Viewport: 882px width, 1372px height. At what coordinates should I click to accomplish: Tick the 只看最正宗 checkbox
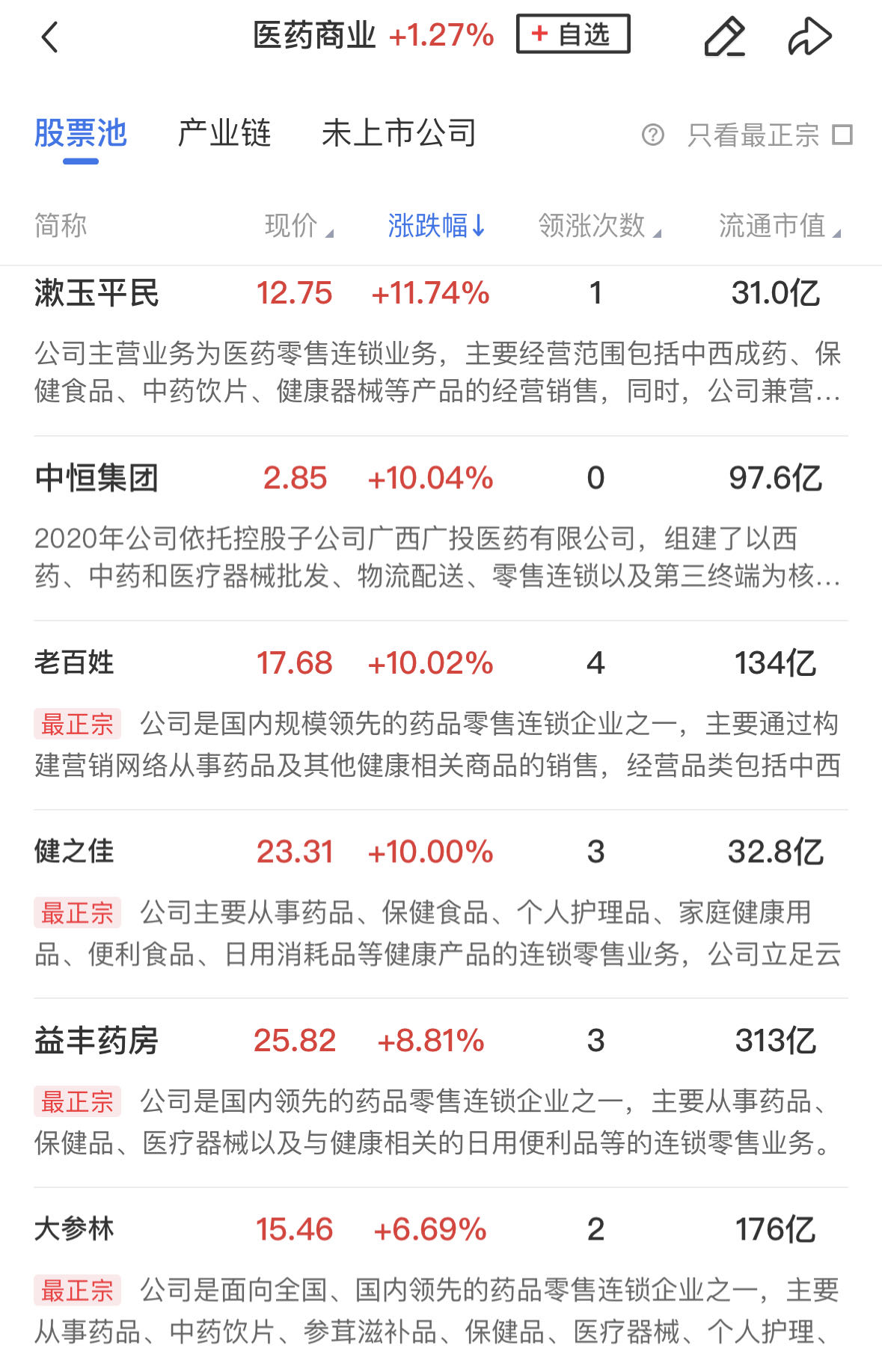(x=842, y=135)
